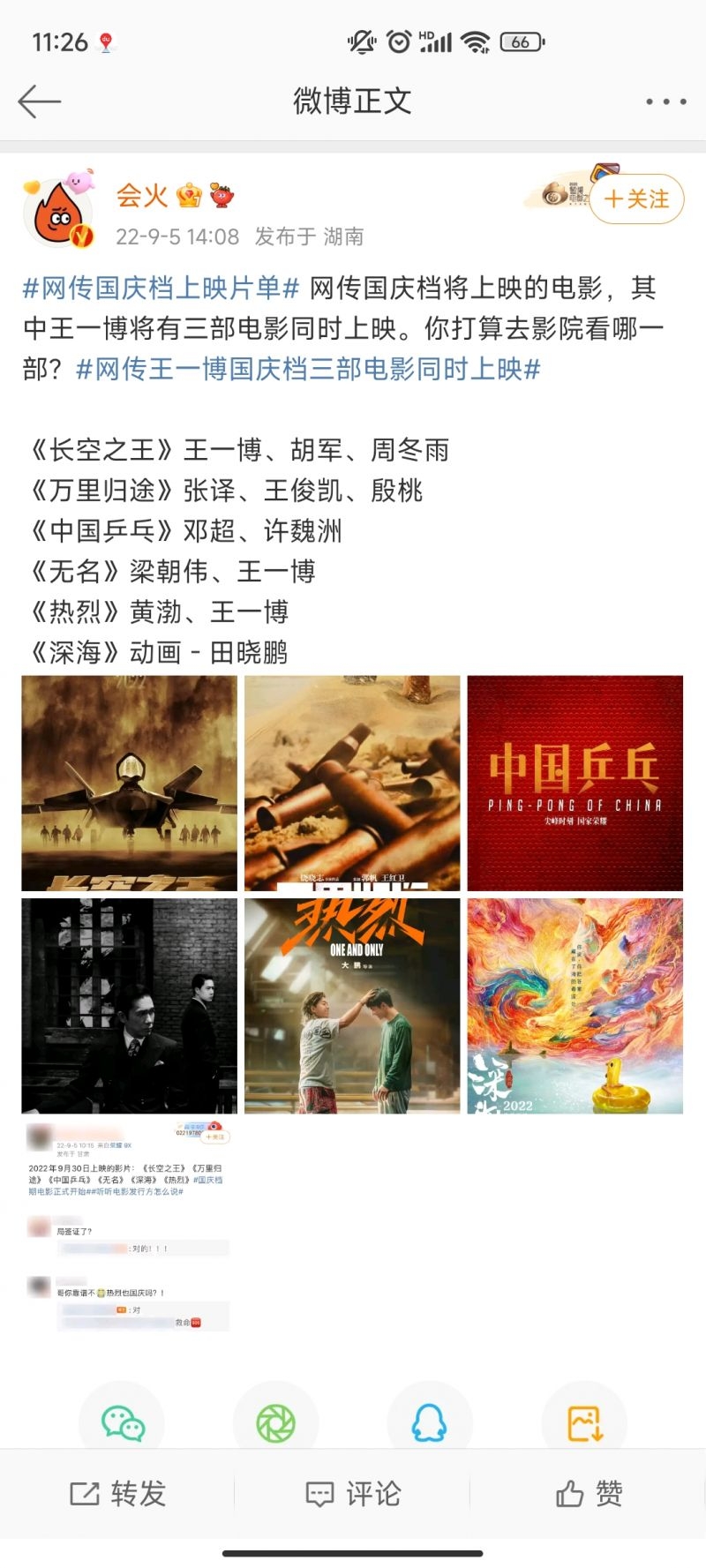706x1568 pixels.
Task: Open comments with the 评论 button
Action: click(x=352, y=1494)
